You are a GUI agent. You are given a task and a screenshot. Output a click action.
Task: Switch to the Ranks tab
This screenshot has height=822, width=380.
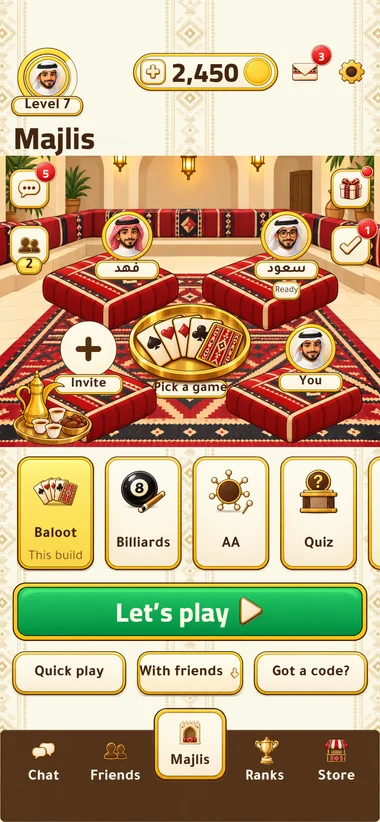[x=266, y=759]
